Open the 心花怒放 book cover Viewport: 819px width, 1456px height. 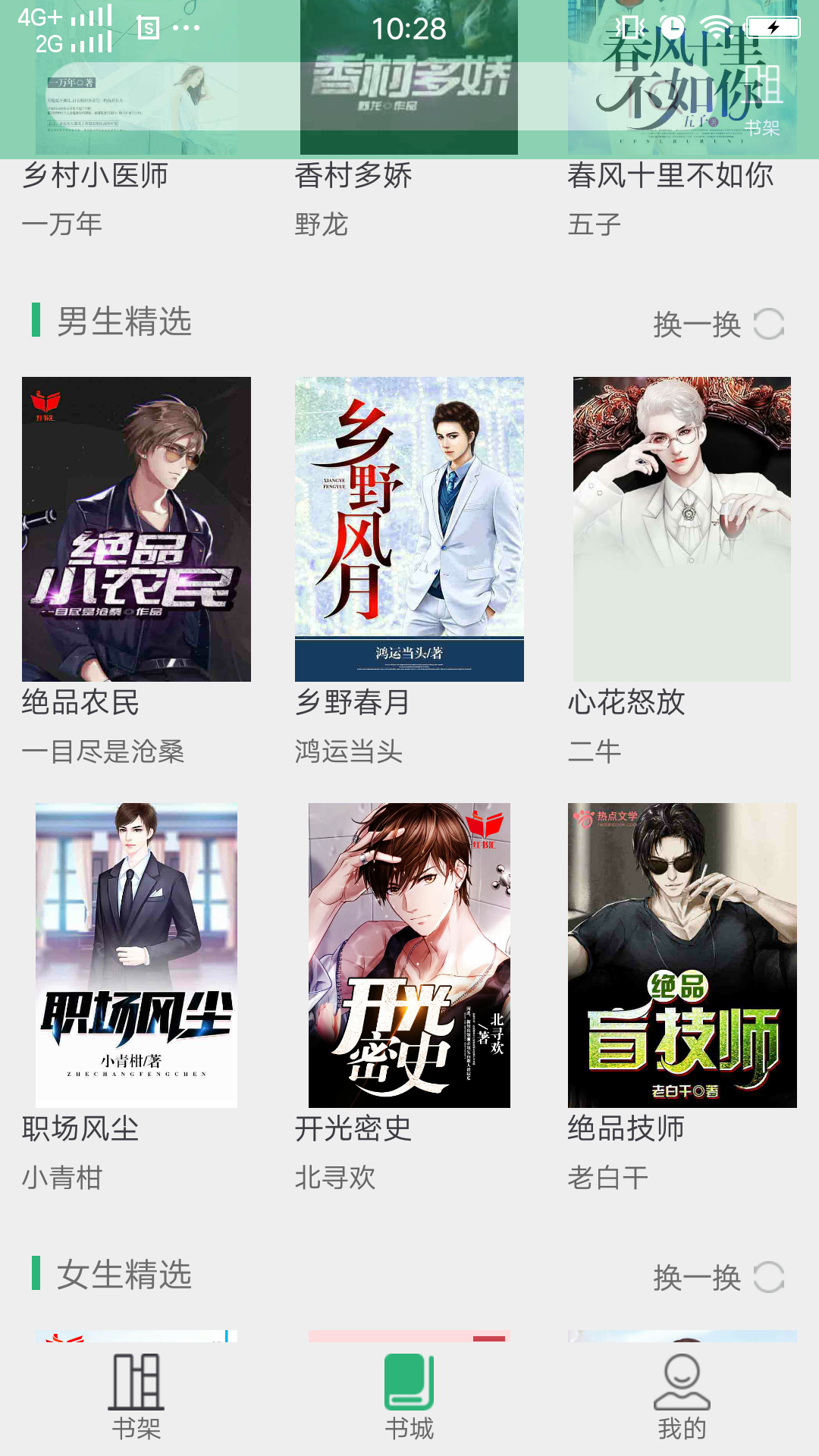coord(682,531)
